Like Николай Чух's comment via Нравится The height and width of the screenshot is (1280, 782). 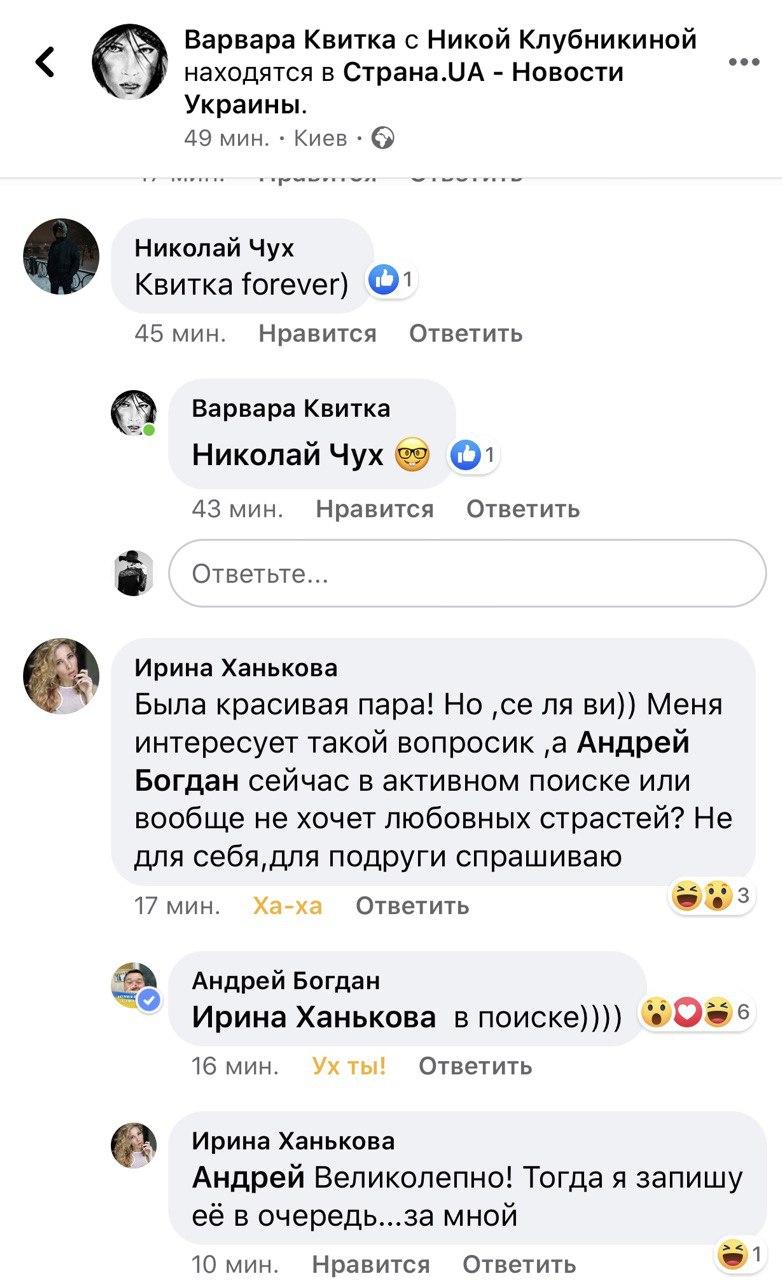(317, 333)
